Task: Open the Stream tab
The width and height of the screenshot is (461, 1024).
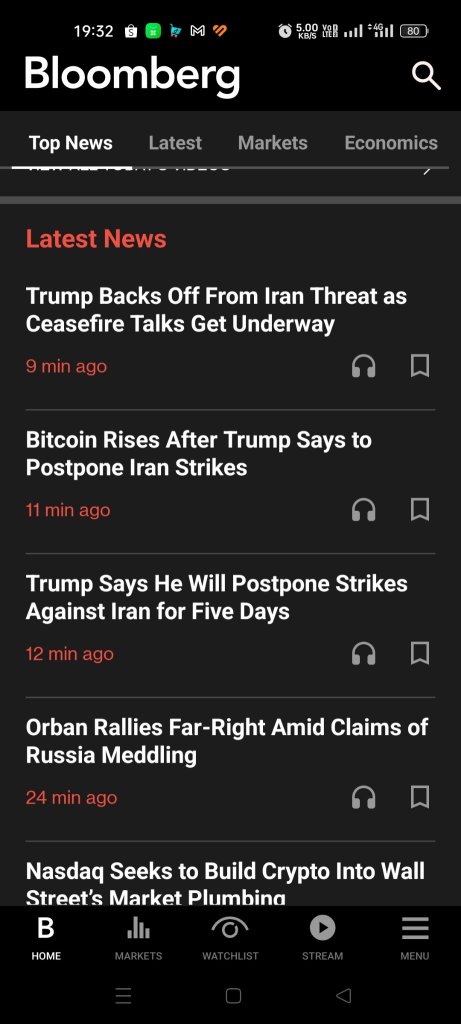Action: (322, 938)
